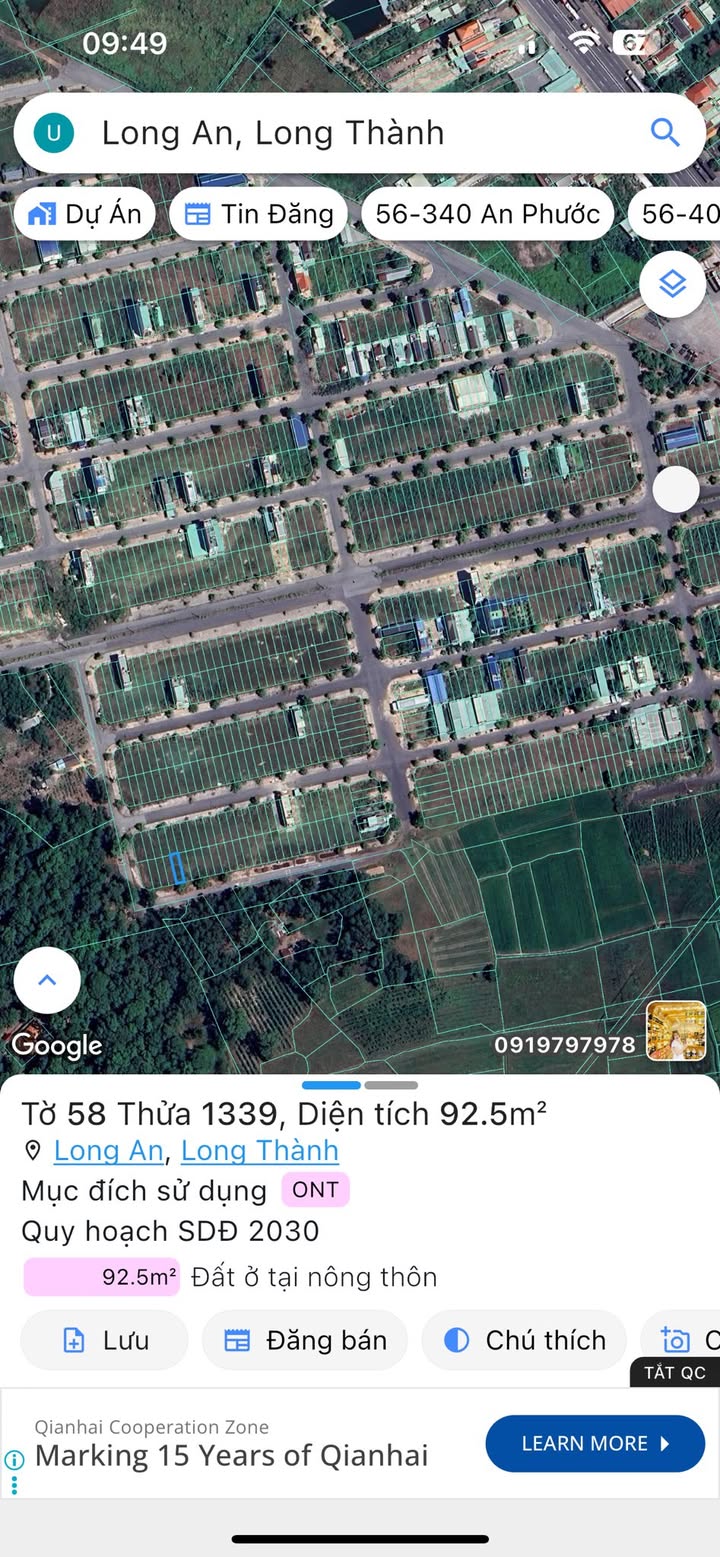Follow the Long Thành link
The width and height of the screenshot is (720, 1557).
[x=259, y=1151]
